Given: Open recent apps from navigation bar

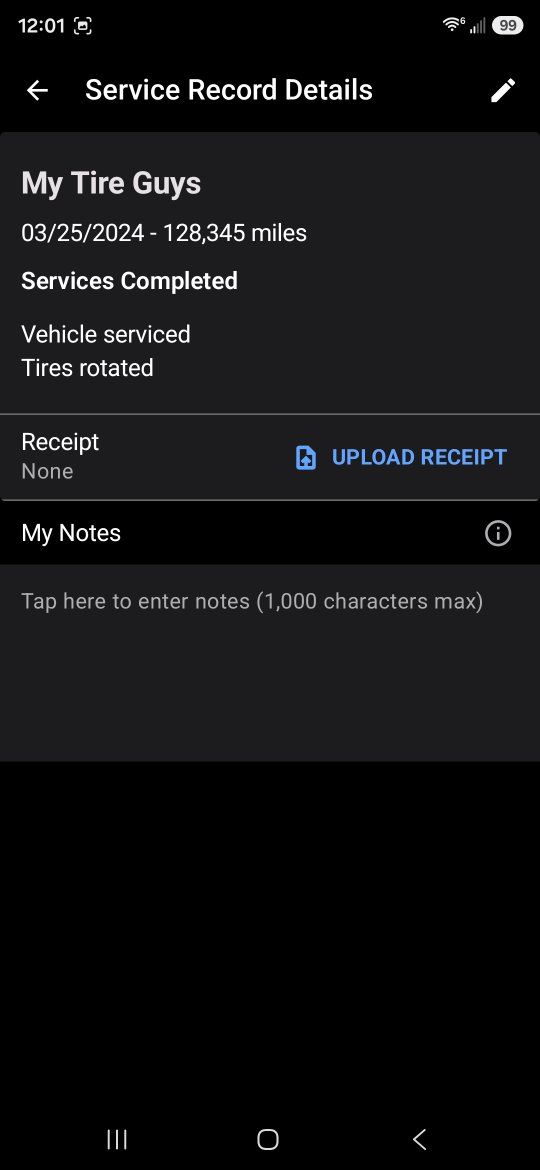Looking at the screenshot, I should click(x=117, y=1139).
